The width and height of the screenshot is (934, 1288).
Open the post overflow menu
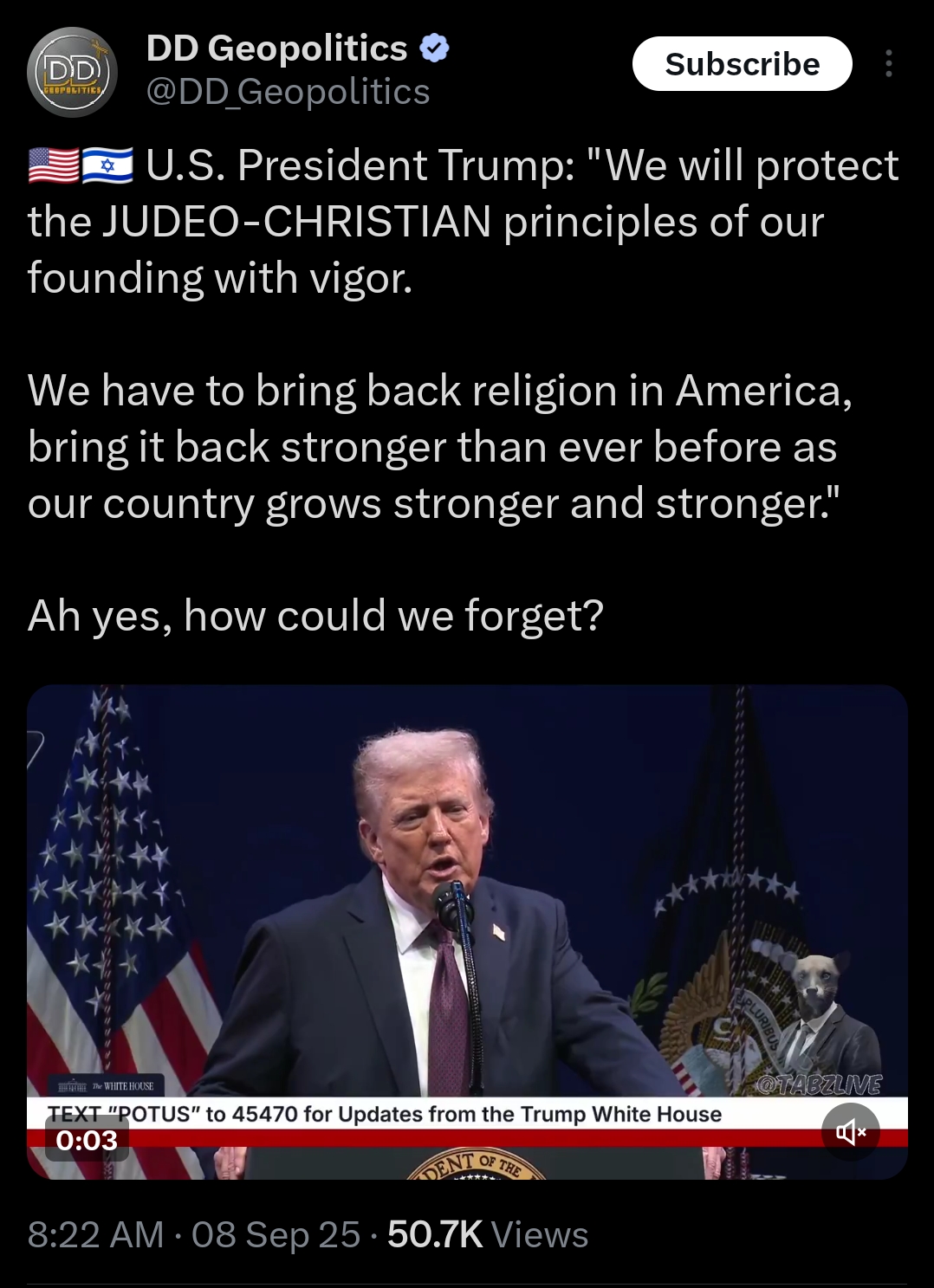(888, 64)
